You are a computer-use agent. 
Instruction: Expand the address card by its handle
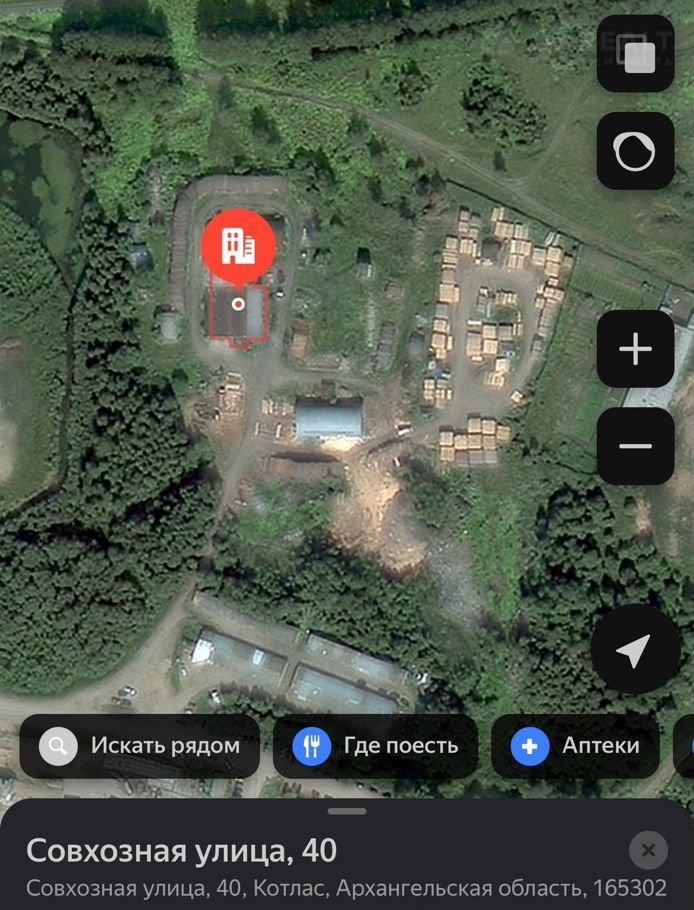[347, 811]
